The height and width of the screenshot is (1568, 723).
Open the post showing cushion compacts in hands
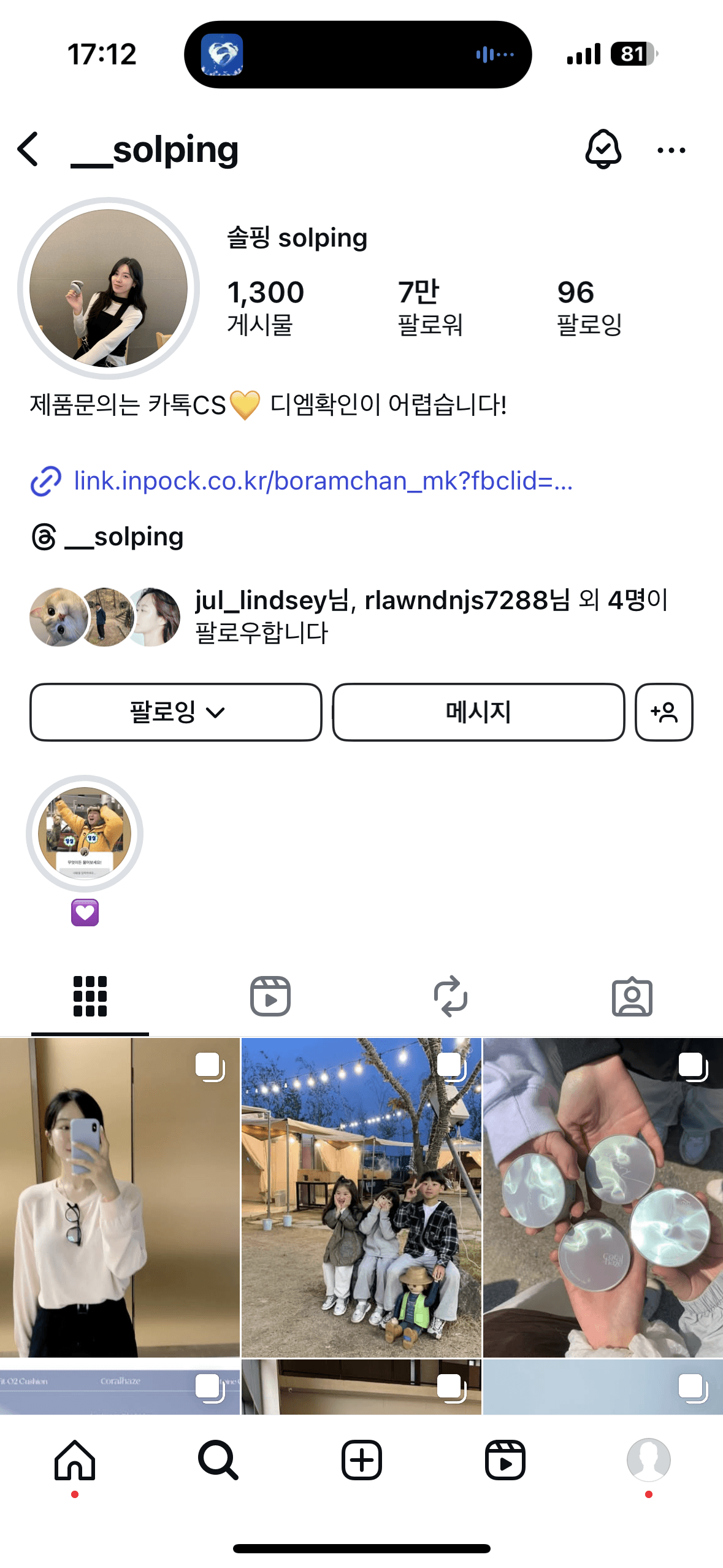[603, 1196]
